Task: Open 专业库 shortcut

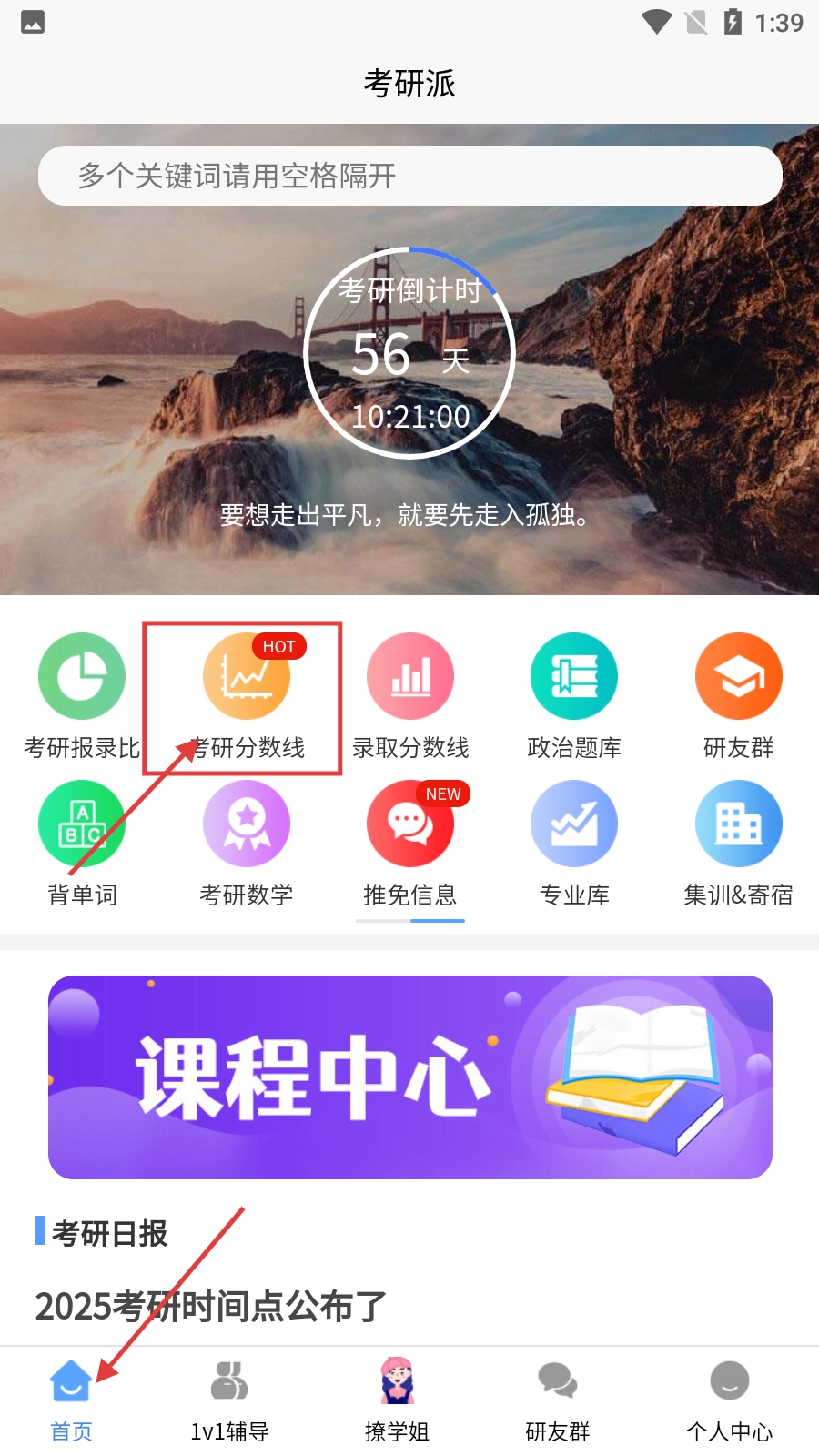Action: click(574, 844)
